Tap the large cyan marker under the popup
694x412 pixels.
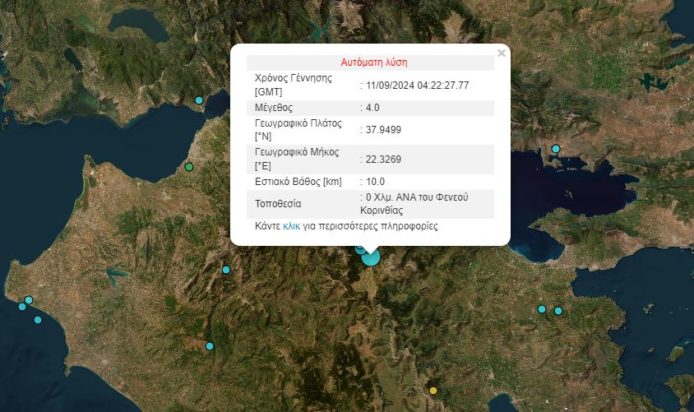point(371,258)
